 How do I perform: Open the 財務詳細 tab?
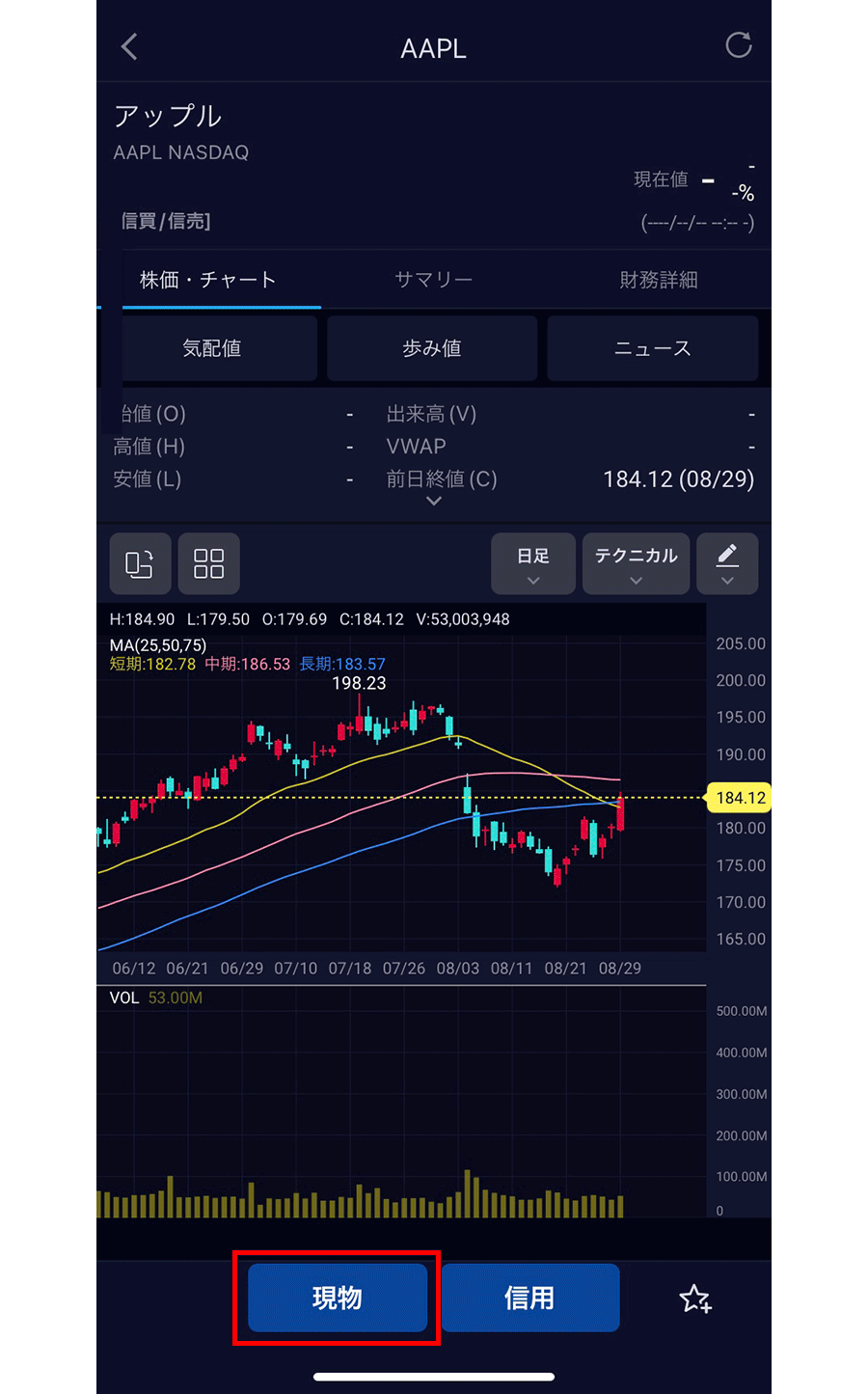coord(658,280)
